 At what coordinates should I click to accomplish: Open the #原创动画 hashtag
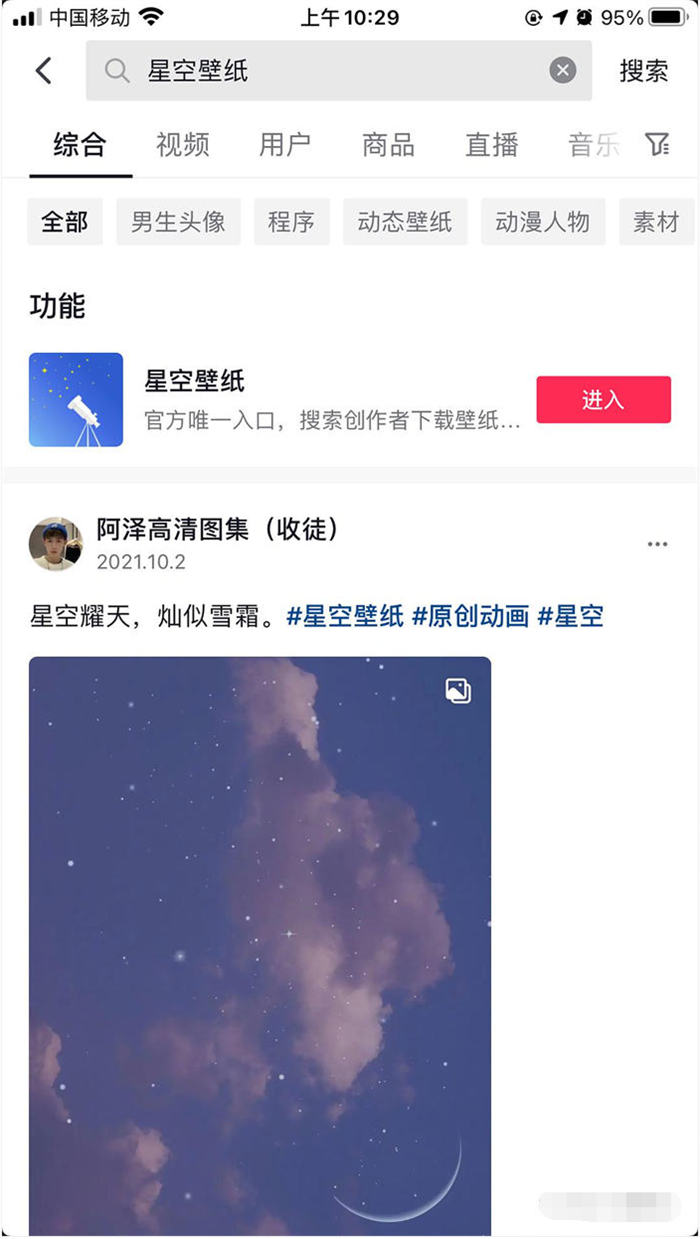[x=470, y=616]
